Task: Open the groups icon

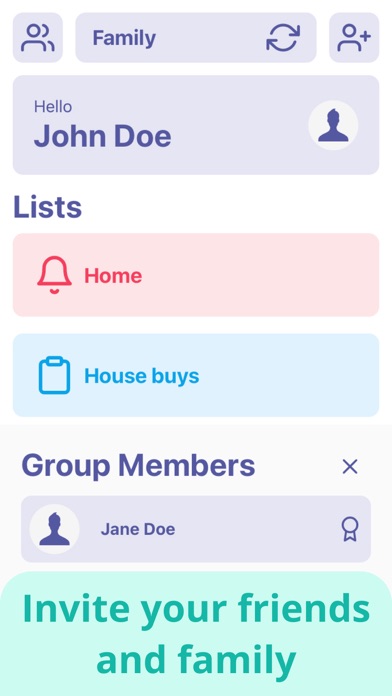Action: tap(38, 38)
